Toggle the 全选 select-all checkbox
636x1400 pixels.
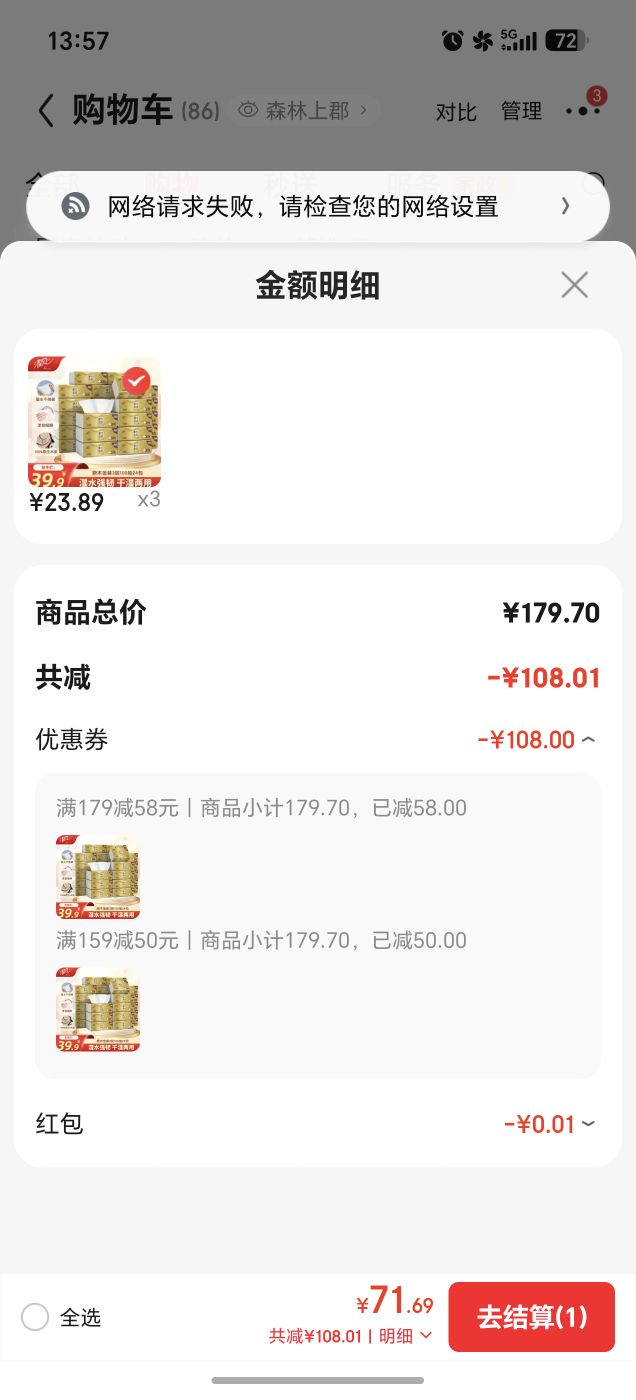tap(35, 1317)
